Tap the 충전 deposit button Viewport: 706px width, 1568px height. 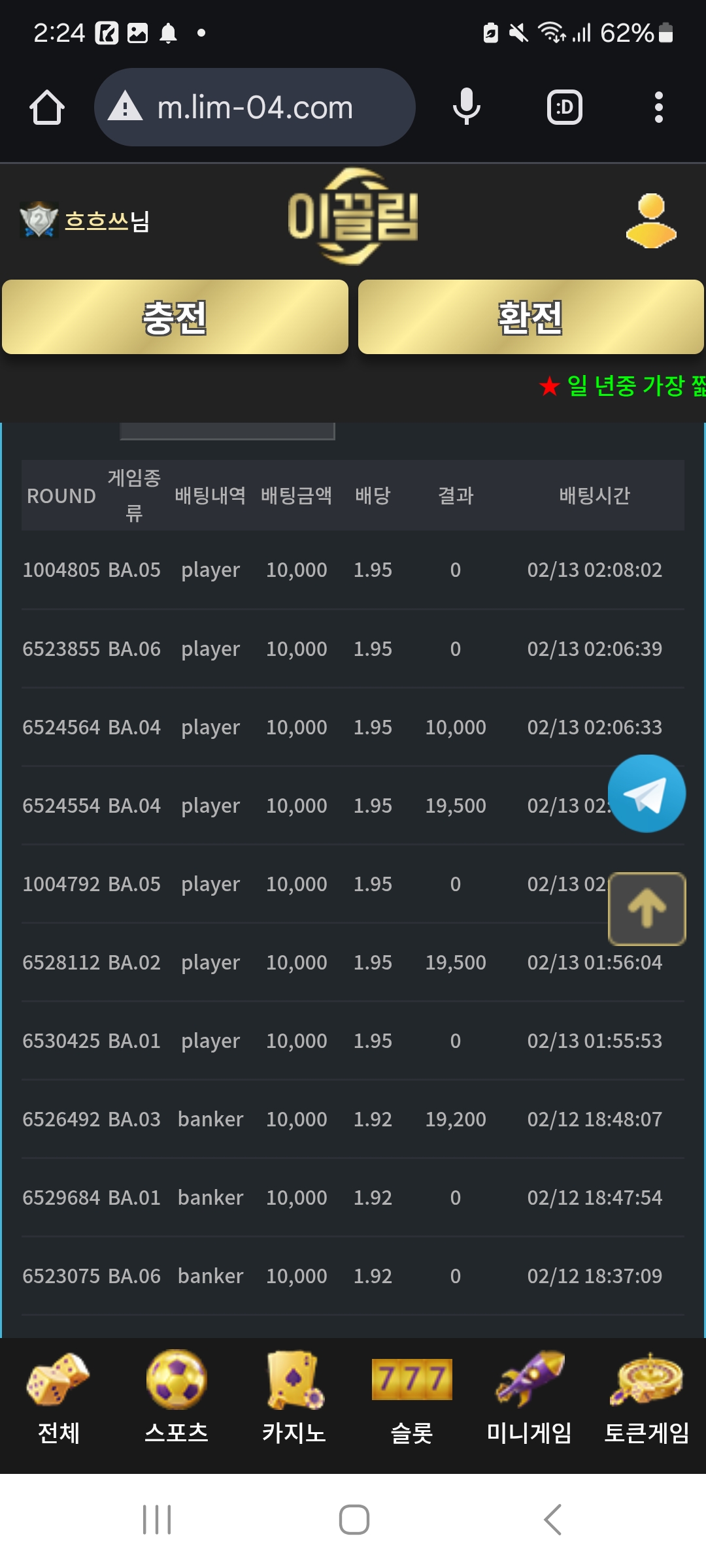pyautogui.click(x=175, y=318)
